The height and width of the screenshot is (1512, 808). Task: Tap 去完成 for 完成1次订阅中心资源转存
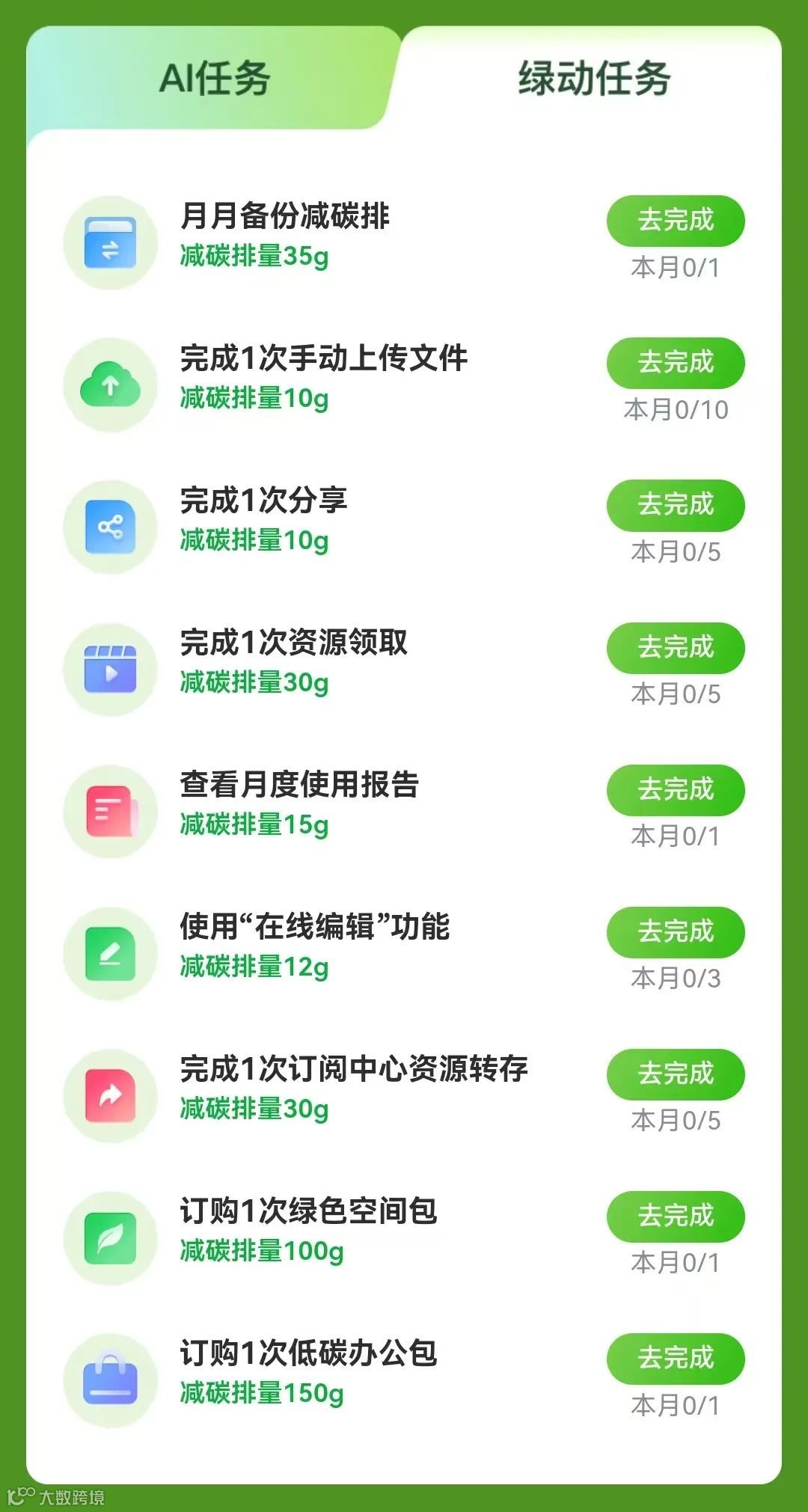[675, 1074]
